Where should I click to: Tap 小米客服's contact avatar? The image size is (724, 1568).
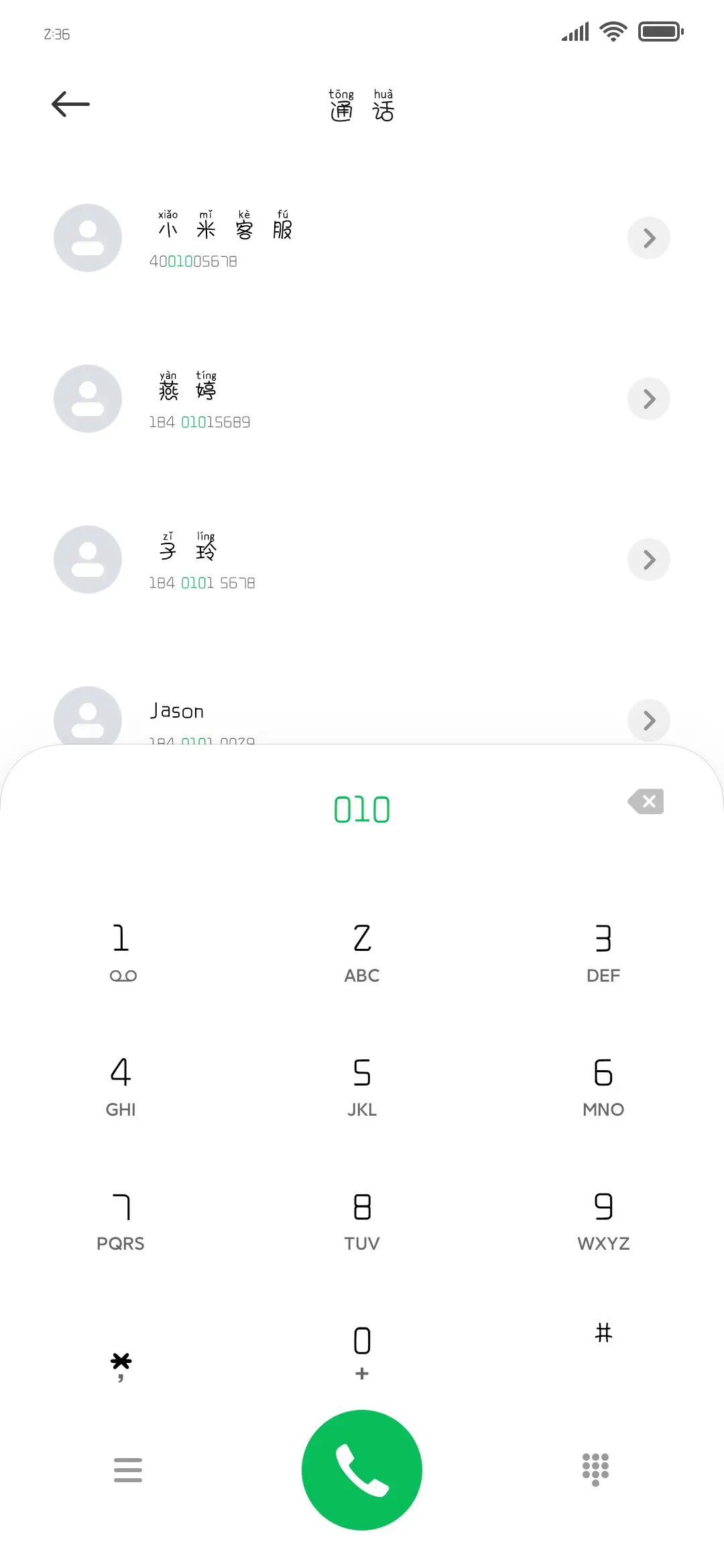click(x=87, y=238)
